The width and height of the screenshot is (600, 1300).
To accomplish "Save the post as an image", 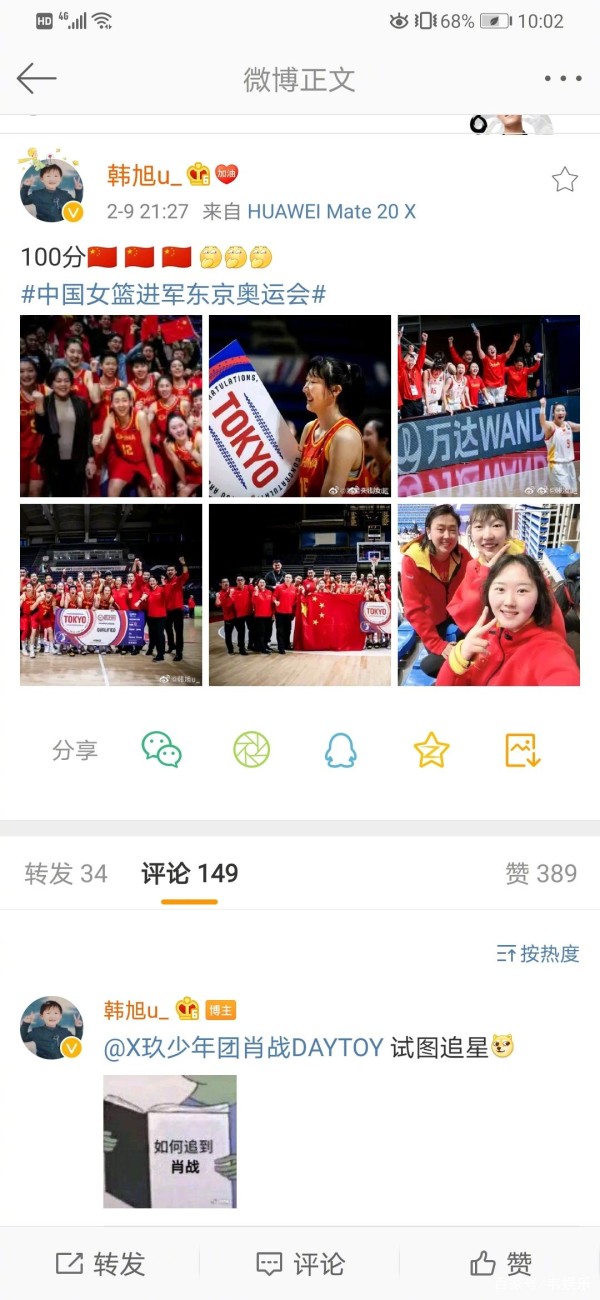I will pyautogui.click(x=522, y=749).
